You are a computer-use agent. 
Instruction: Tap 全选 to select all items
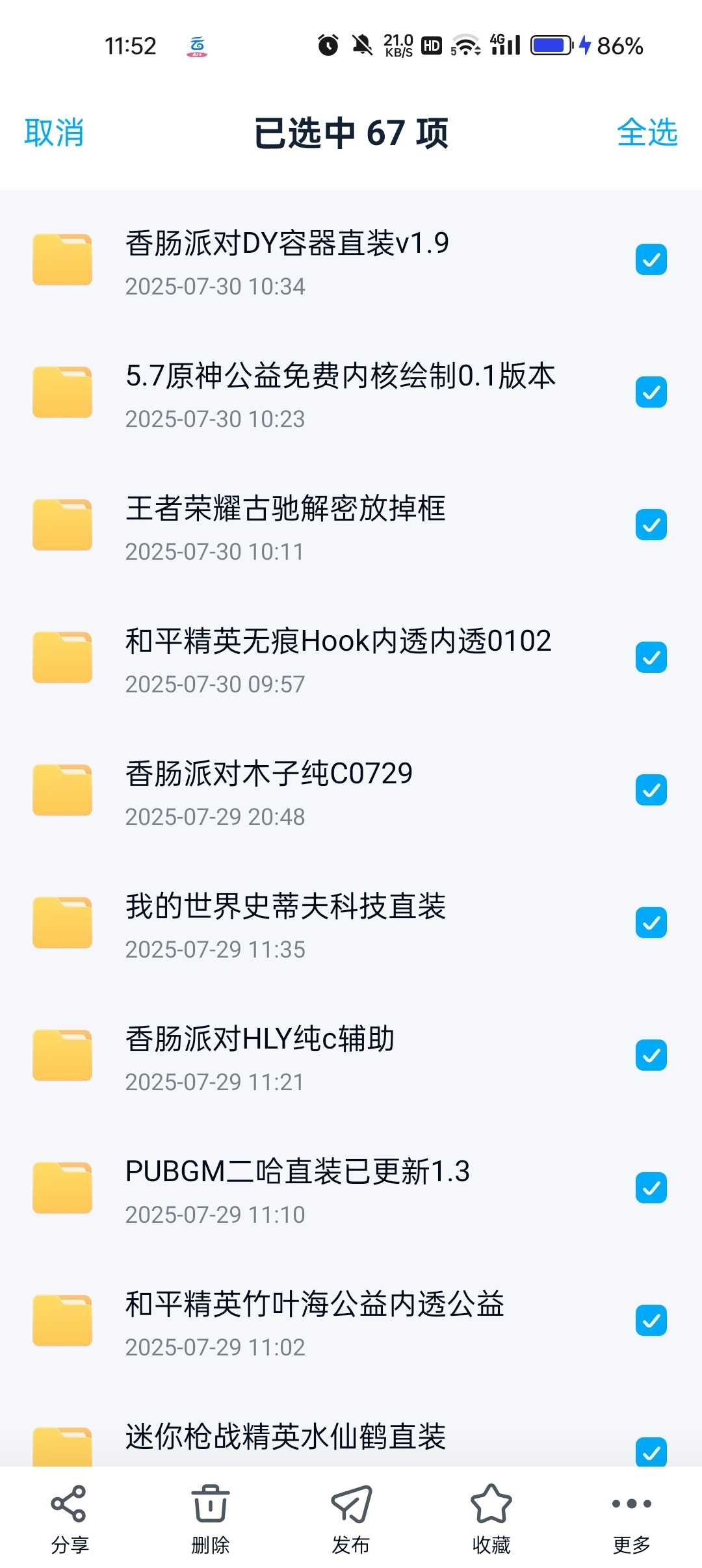coord(647,133)
